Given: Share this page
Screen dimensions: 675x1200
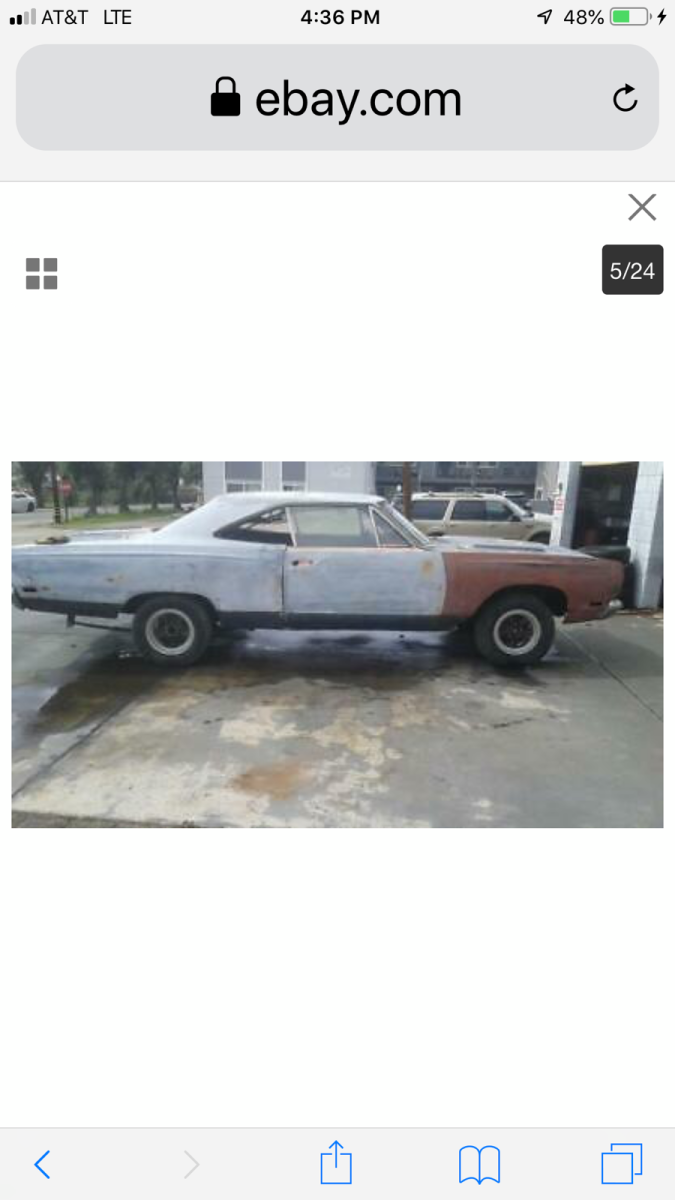Looking at the screenshot, I should (x=336, y=1163).
